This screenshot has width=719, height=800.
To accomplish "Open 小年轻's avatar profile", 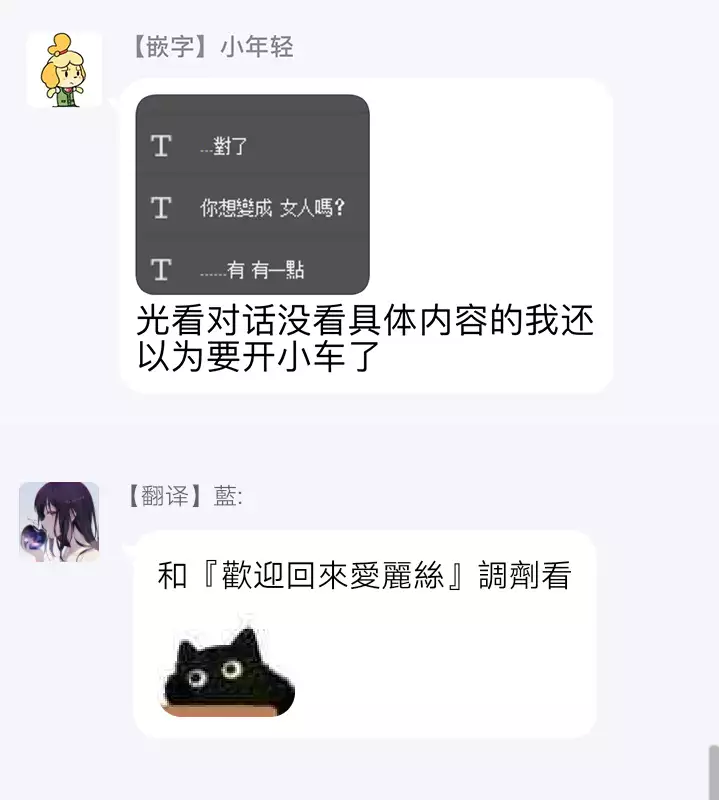I will pyautogui.click(x=64, y=70).
